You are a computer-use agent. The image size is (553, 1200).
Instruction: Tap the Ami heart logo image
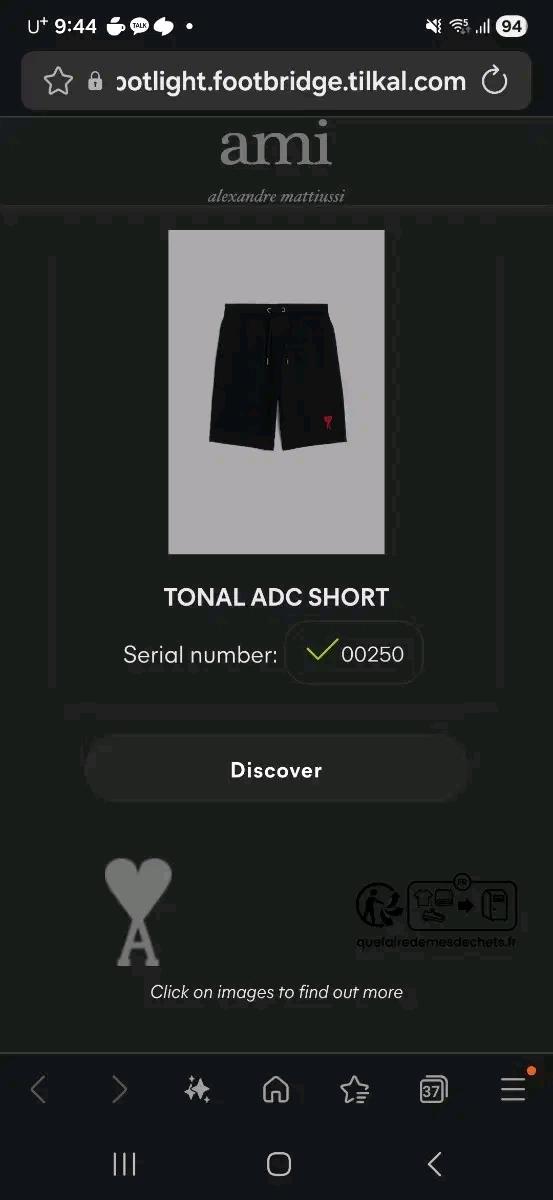coord(138,911)
